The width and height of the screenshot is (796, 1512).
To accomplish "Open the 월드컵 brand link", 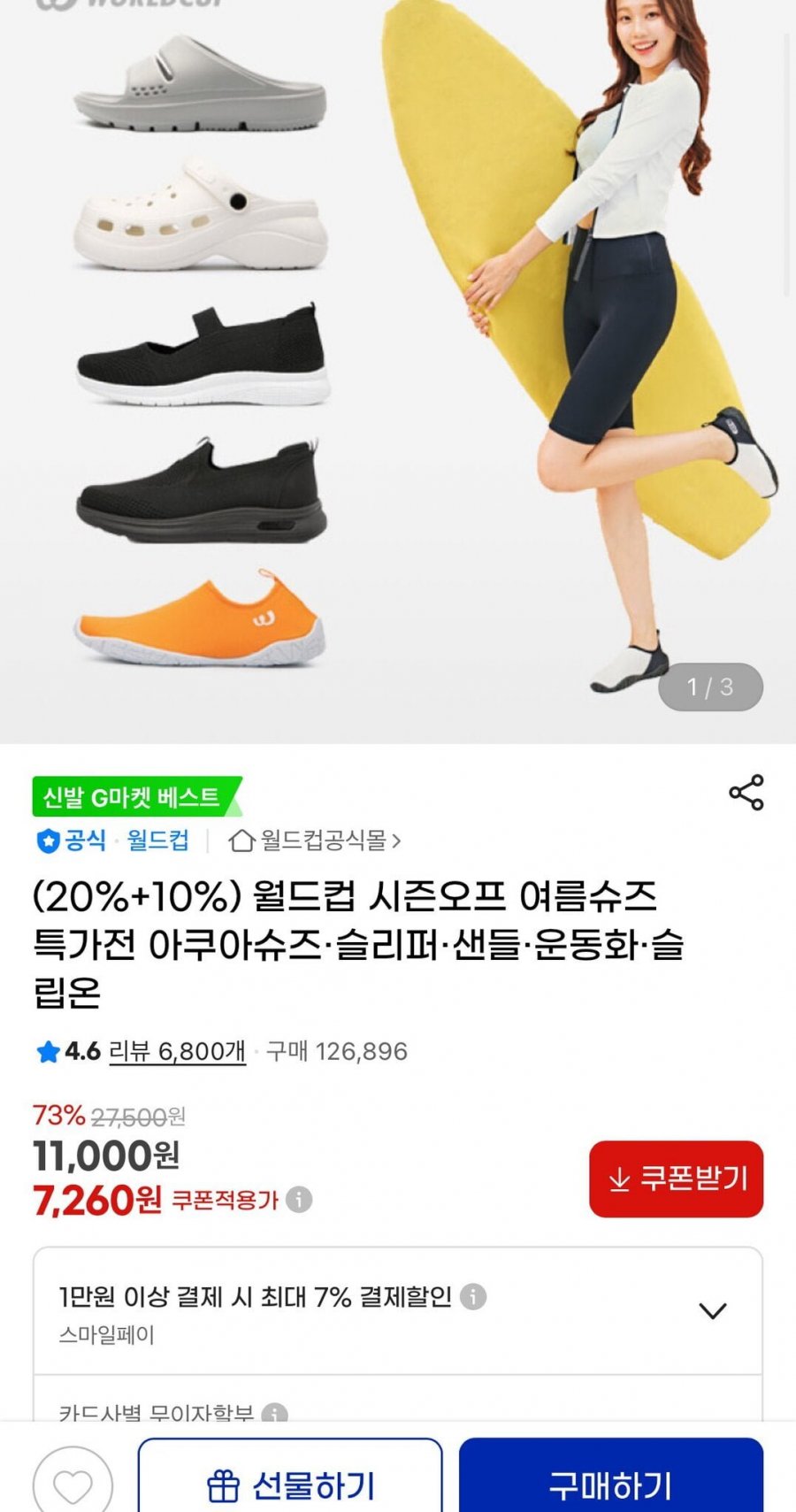I will [x=157, y=840].
